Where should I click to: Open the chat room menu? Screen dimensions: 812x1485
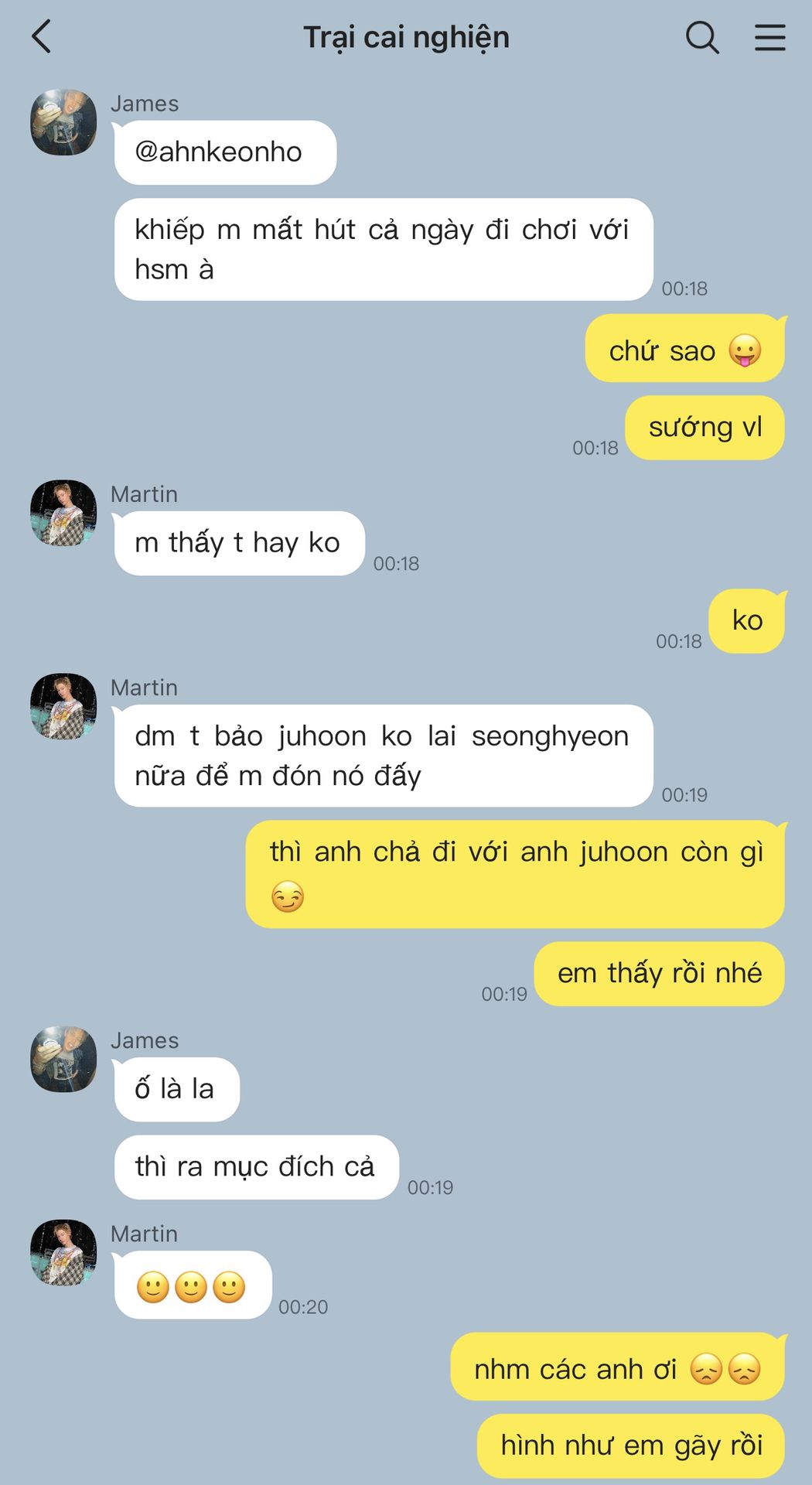click(770, 36)
